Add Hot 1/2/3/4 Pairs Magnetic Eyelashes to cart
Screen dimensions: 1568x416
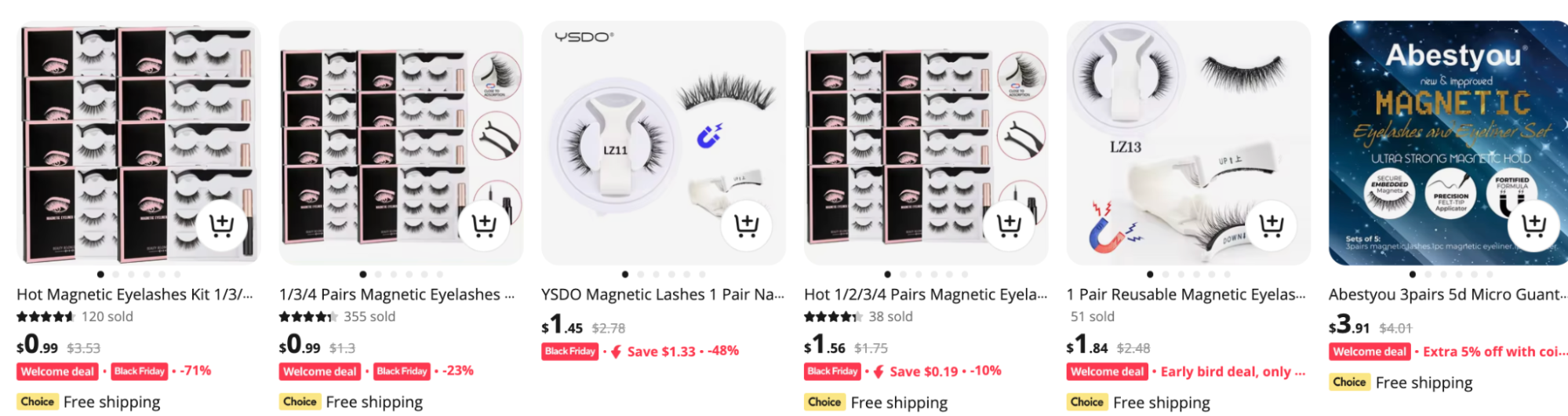(x=1009, y=225)
